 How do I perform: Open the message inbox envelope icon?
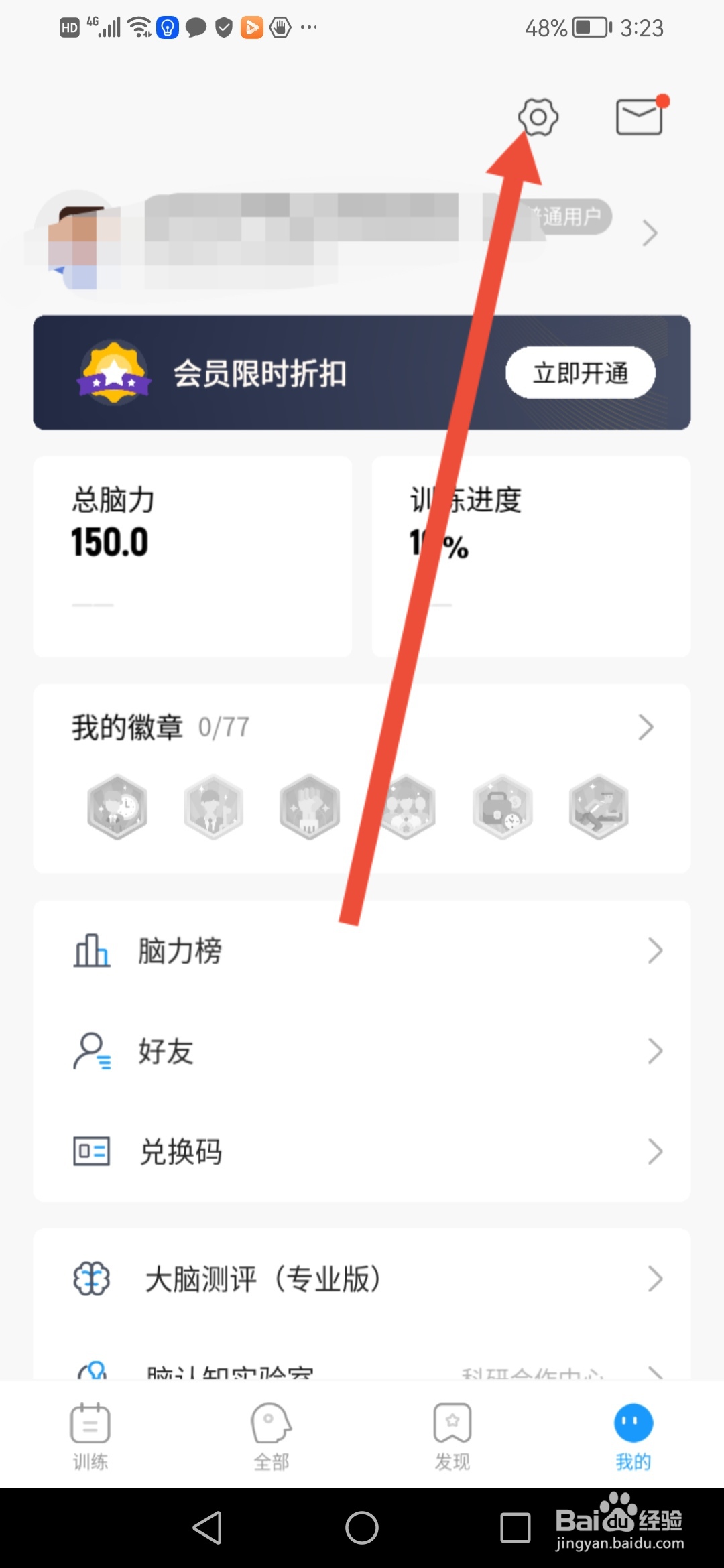click(638, 115)
